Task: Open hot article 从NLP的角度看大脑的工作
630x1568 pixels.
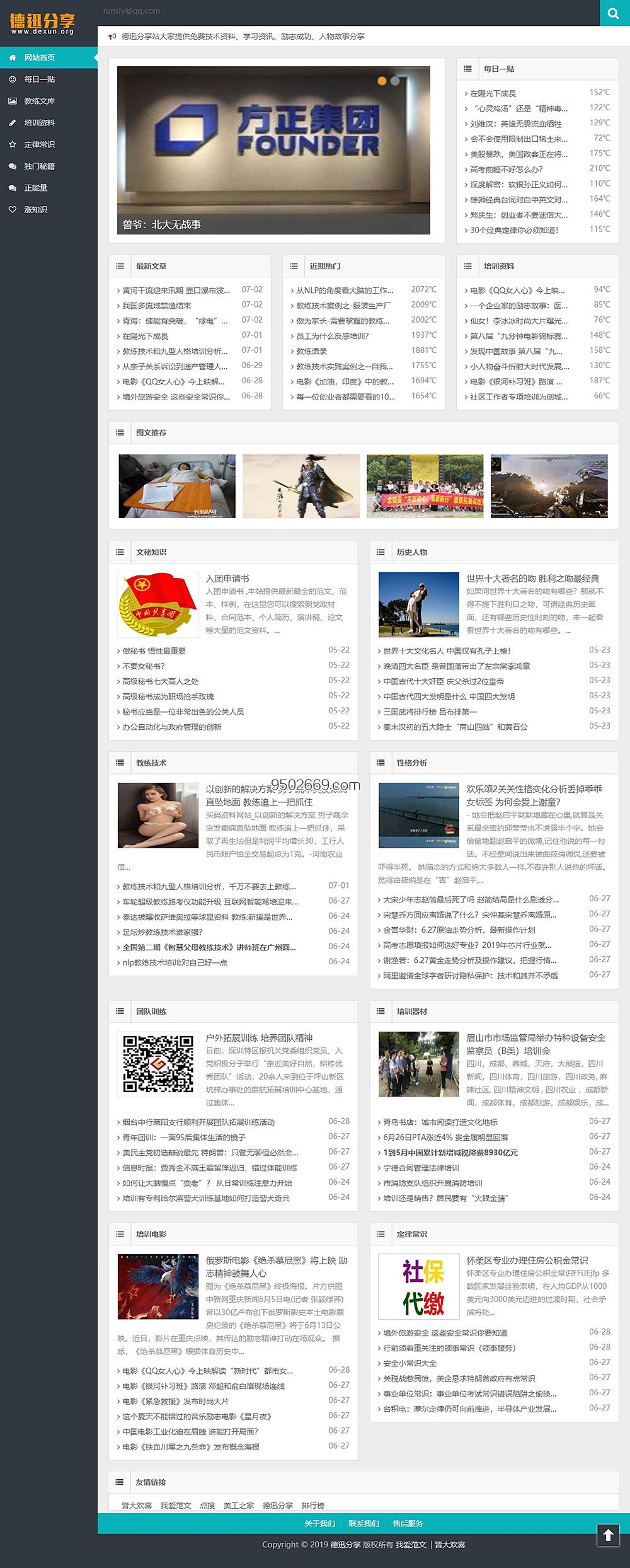Action: click(x=345, y=291)
